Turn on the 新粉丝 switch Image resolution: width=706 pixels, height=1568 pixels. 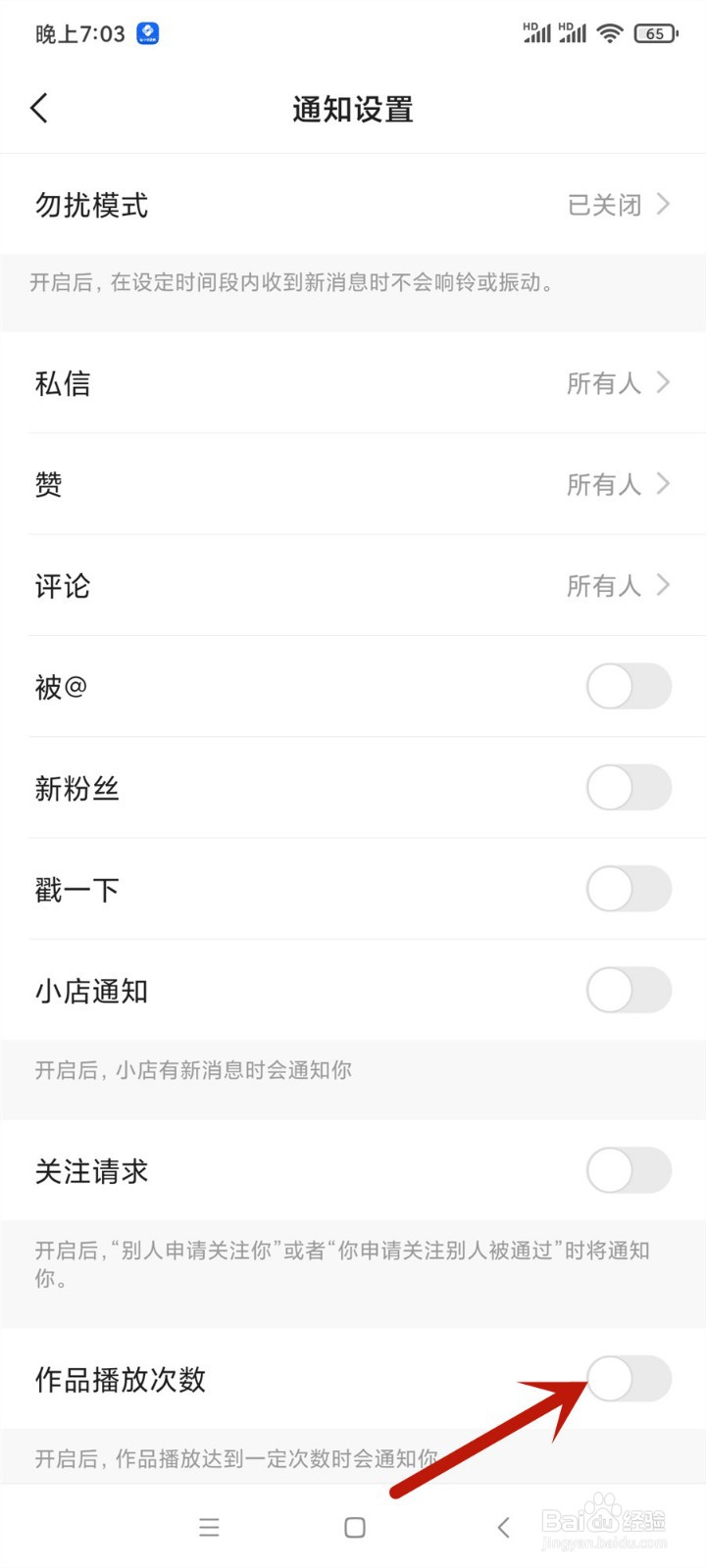point(629,788)
